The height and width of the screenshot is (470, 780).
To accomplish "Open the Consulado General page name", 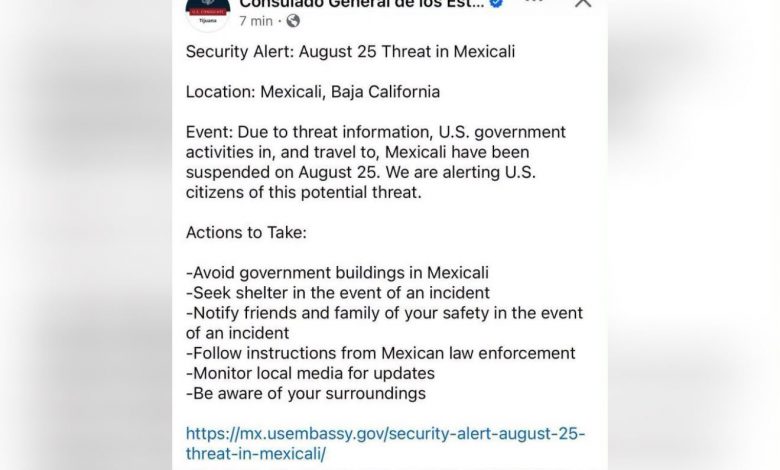I will point(362,3).
